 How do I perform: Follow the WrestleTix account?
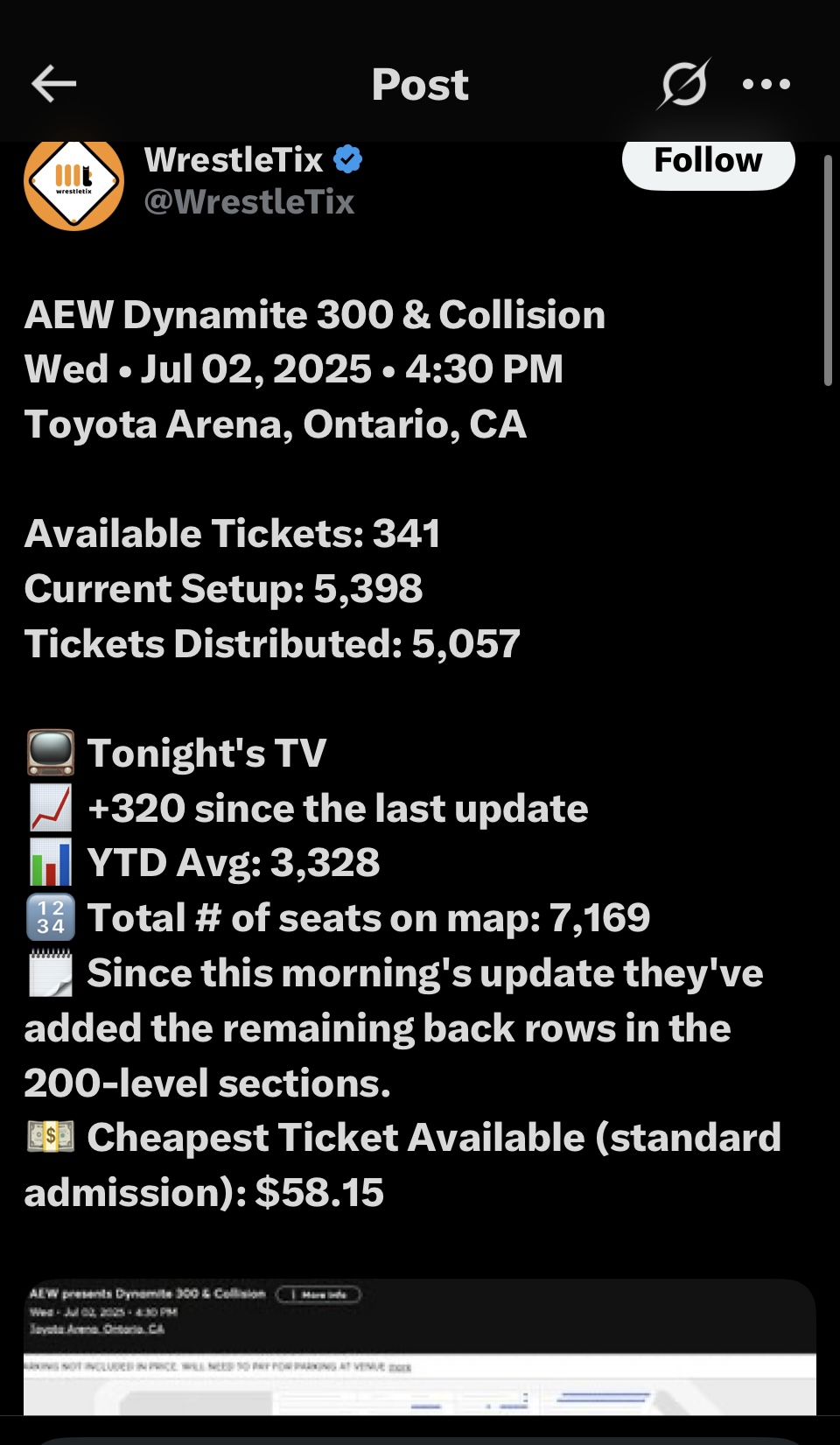tap(708, 162)
